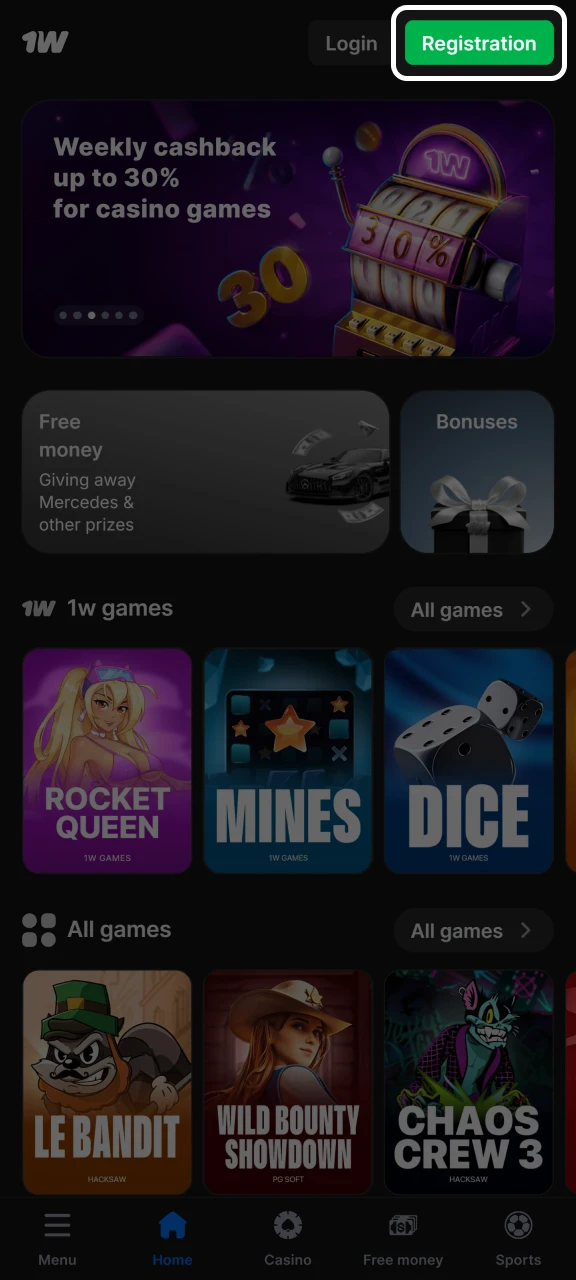The width and height of the screenshot is (576, 1280).
Task: Open the Free money Mercedes card
Action: coord(205,472)
